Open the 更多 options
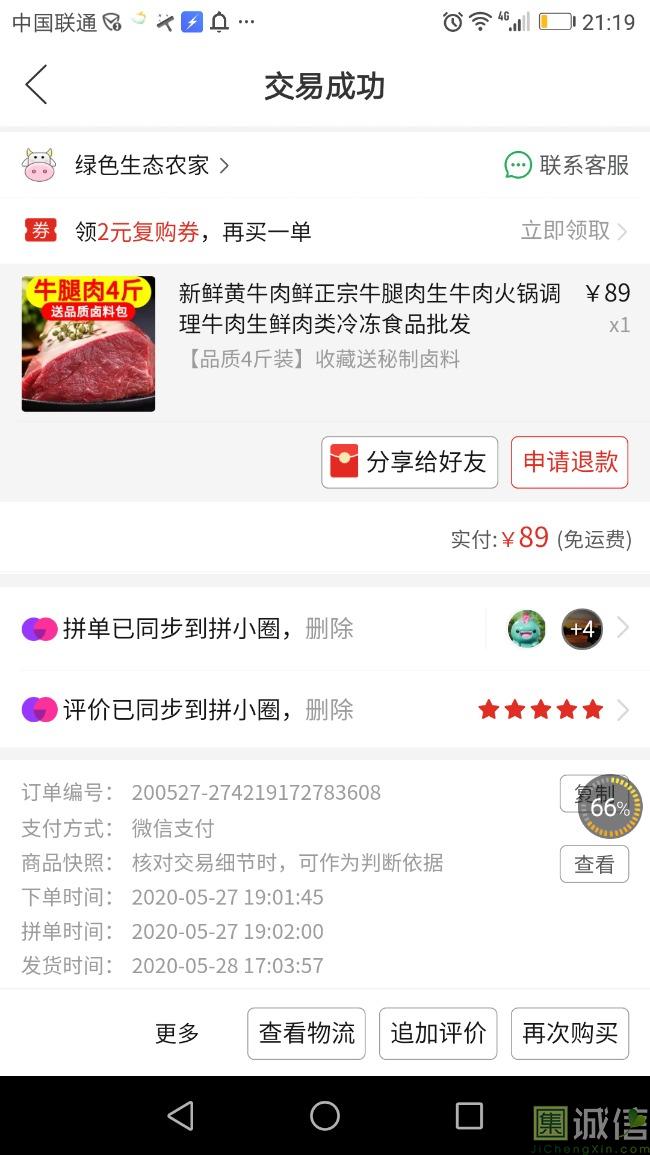 177,1033
